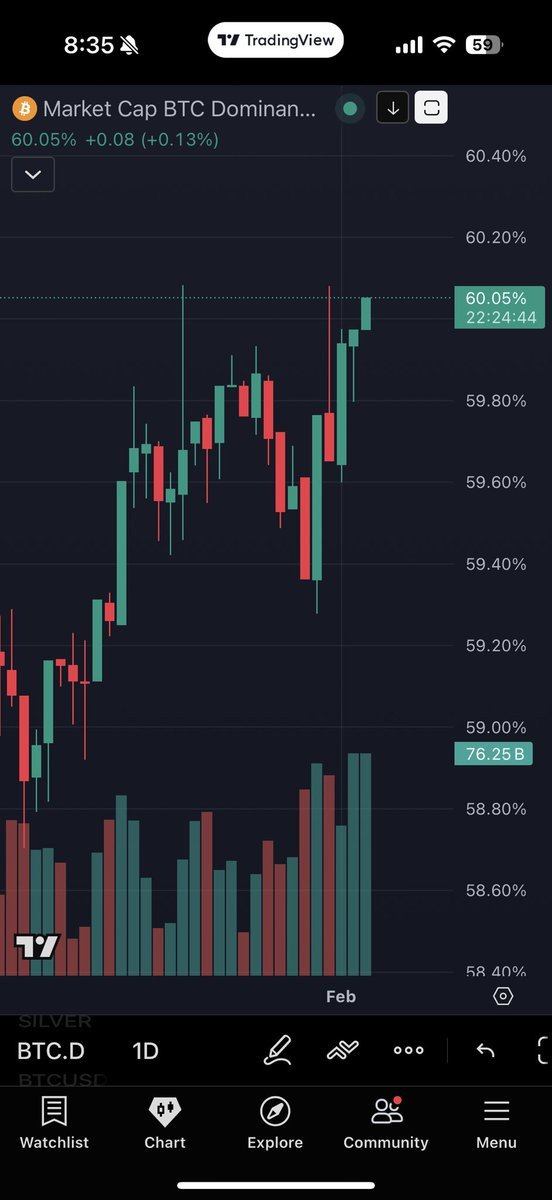
Task: Expand the indicator legend chevron
Action: coord(33,174)
